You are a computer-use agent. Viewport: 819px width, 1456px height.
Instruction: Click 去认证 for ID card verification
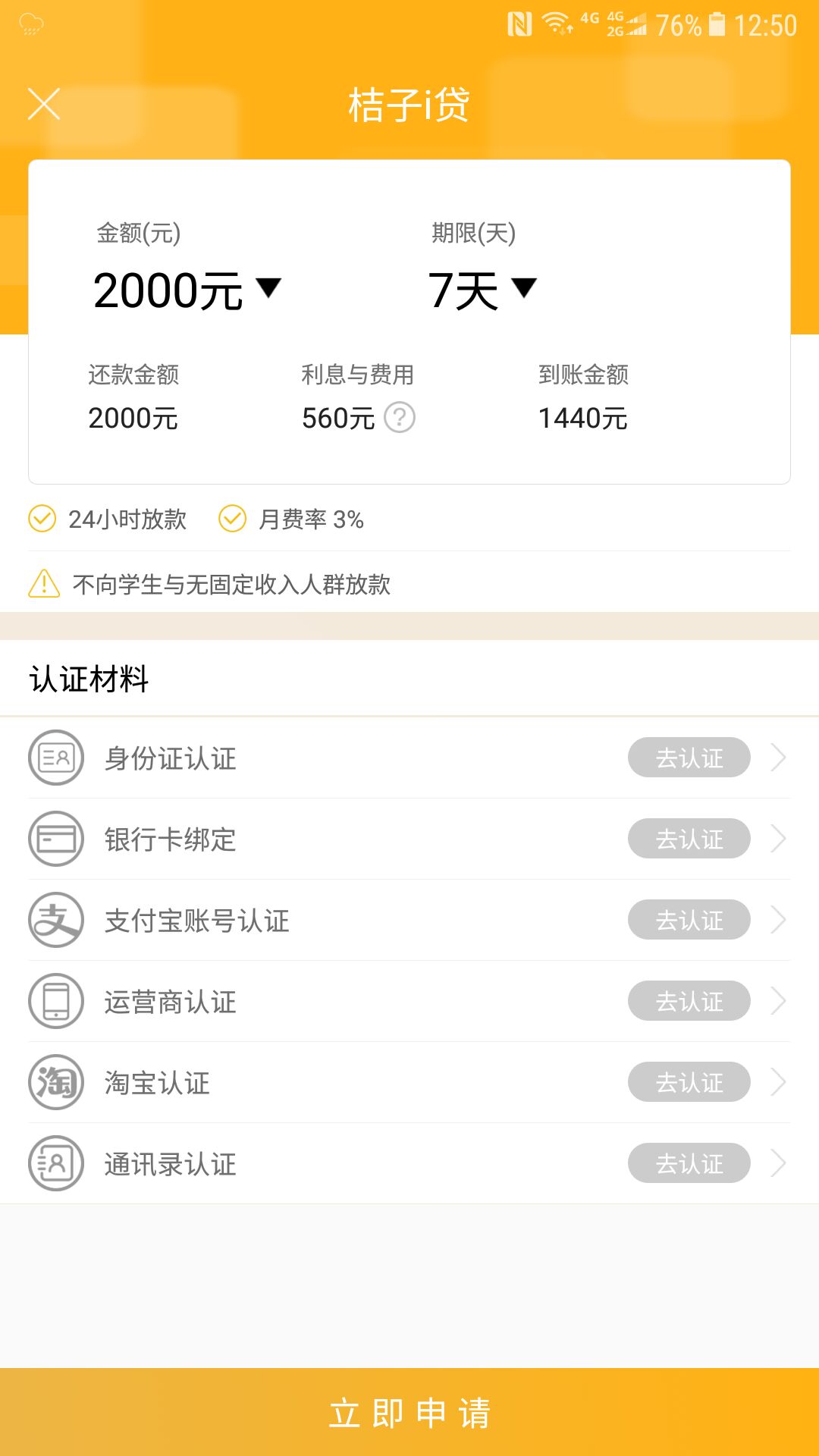click(689, 758)
